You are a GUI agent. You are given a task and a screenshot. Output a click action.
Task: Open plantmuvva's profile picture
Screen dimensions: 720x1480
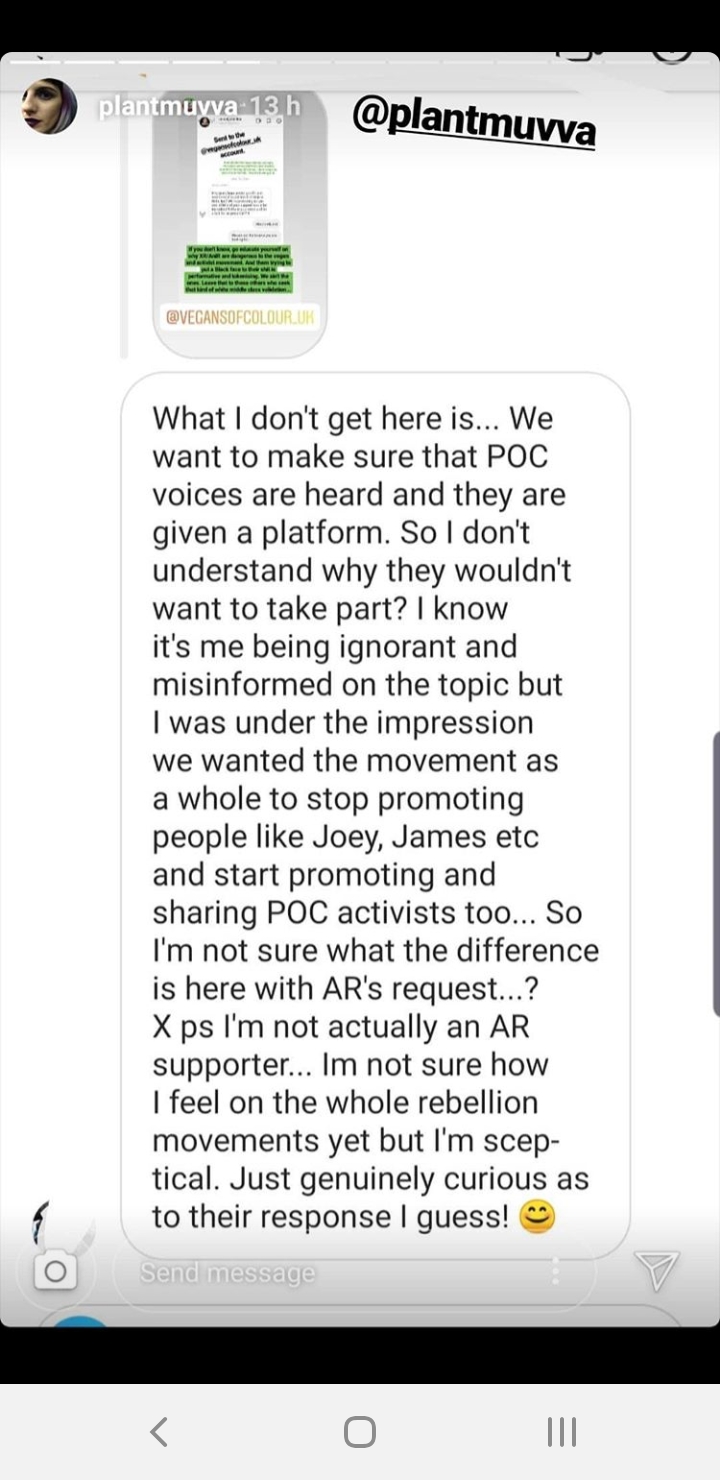[x=48, y=106]
